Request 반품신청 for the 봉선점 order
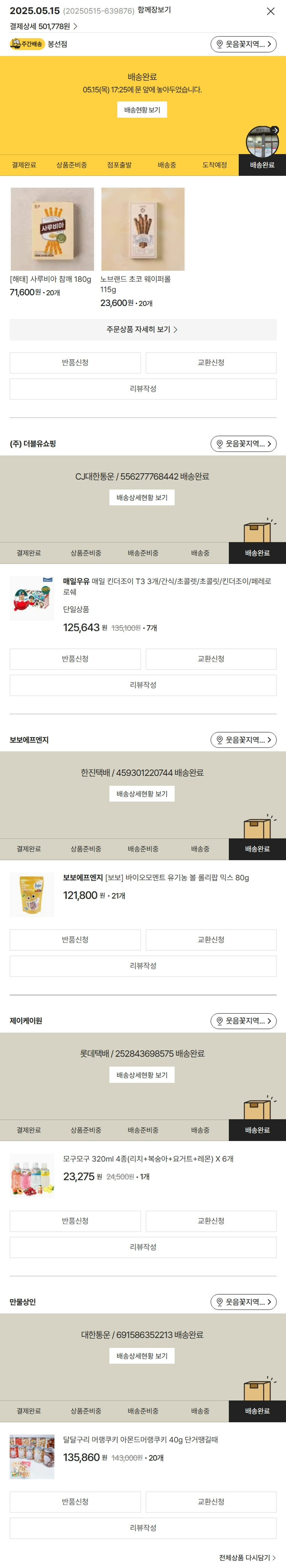This screenshot has width=286, height=1568. tap(75, 363)
